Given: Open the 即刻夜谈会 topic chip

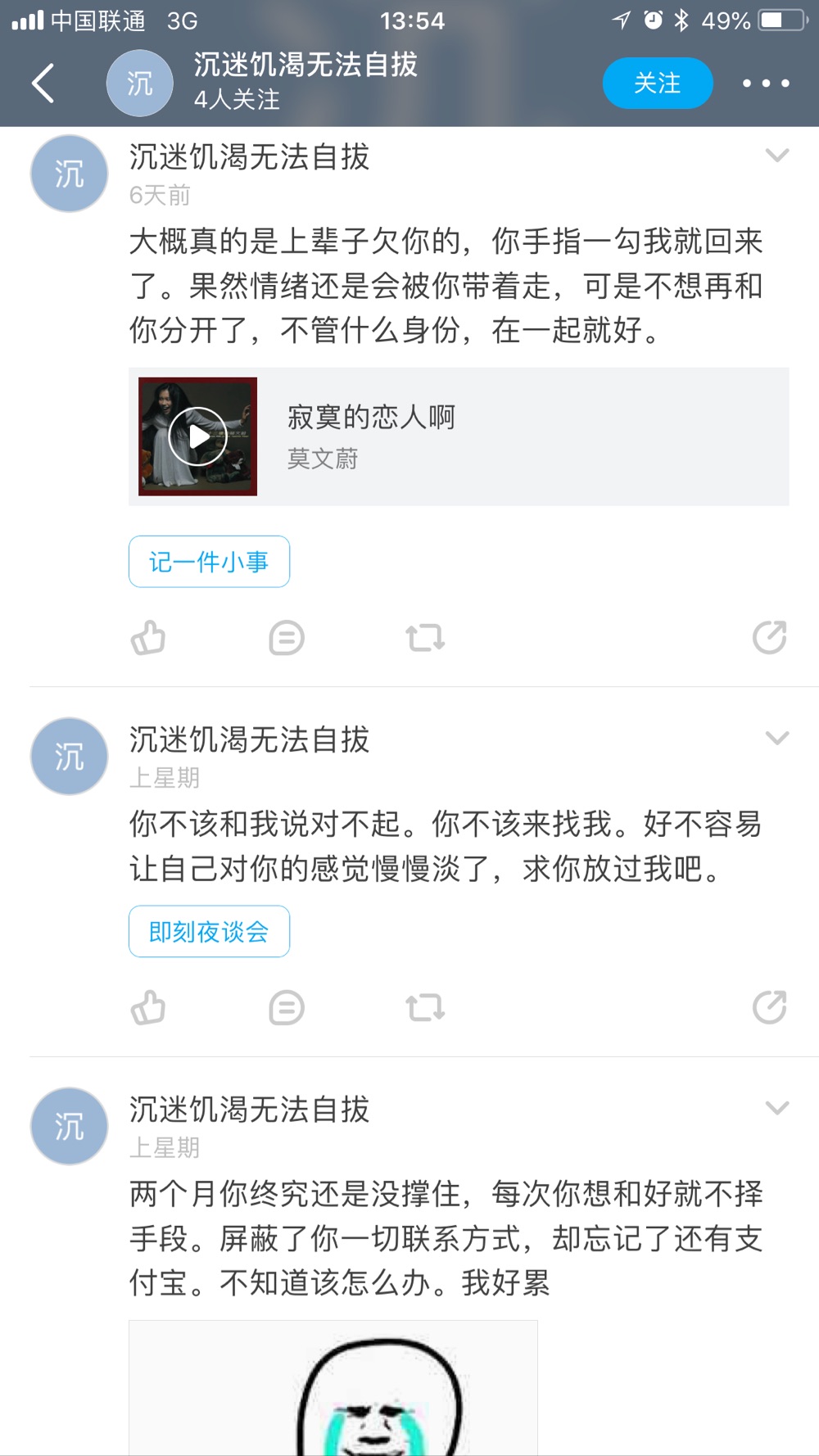Looking at the screenshot, I should (209, 932).
